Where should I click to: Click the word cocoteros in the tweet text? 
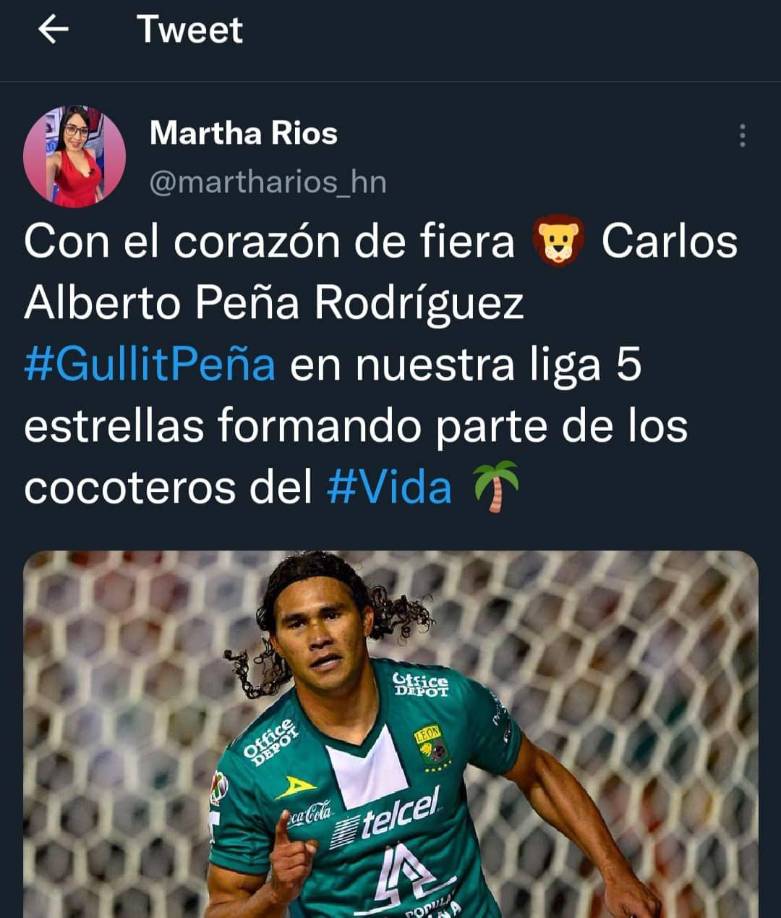tap(130, 485)
